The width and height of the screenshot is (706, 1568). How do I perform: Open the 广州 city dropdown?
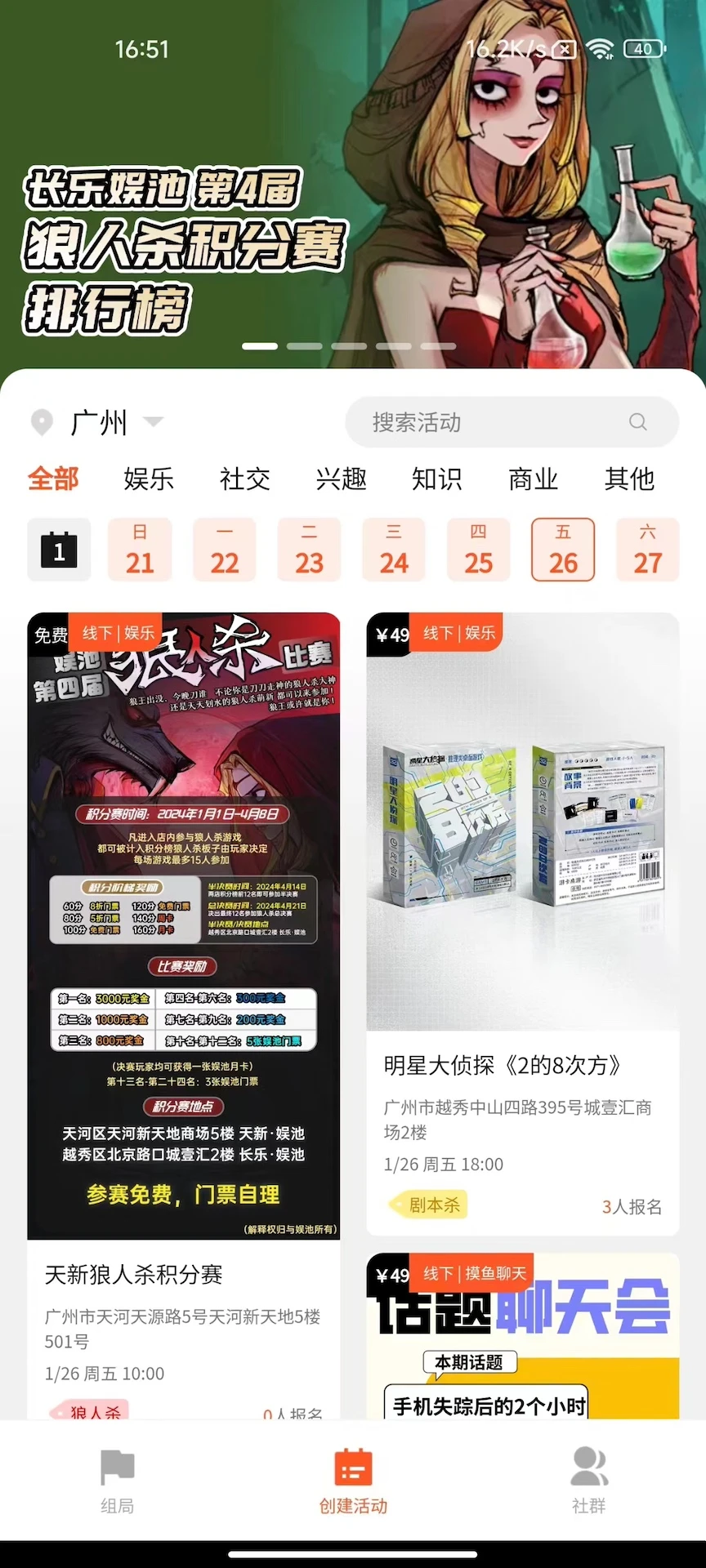coord(100,422)
